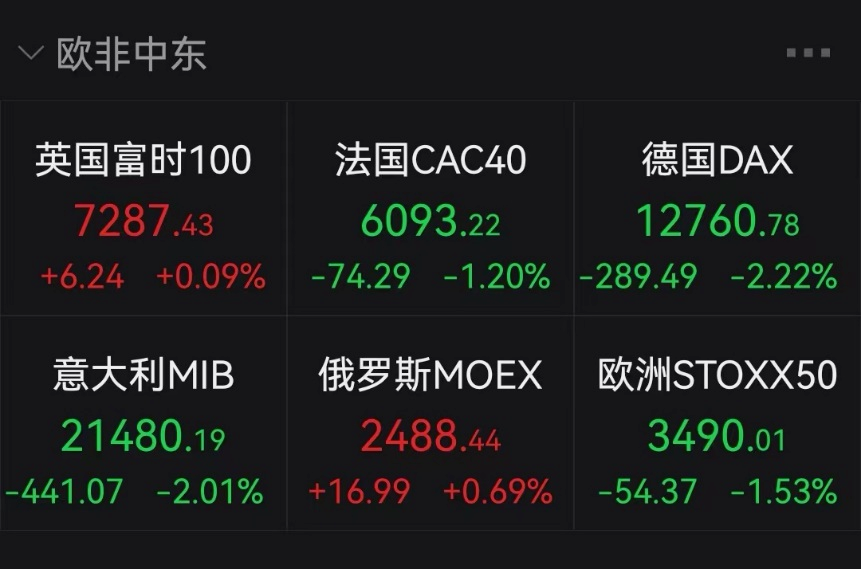
Task: Open the 欧非中东 more options menu
Action: tap(807, 53)
